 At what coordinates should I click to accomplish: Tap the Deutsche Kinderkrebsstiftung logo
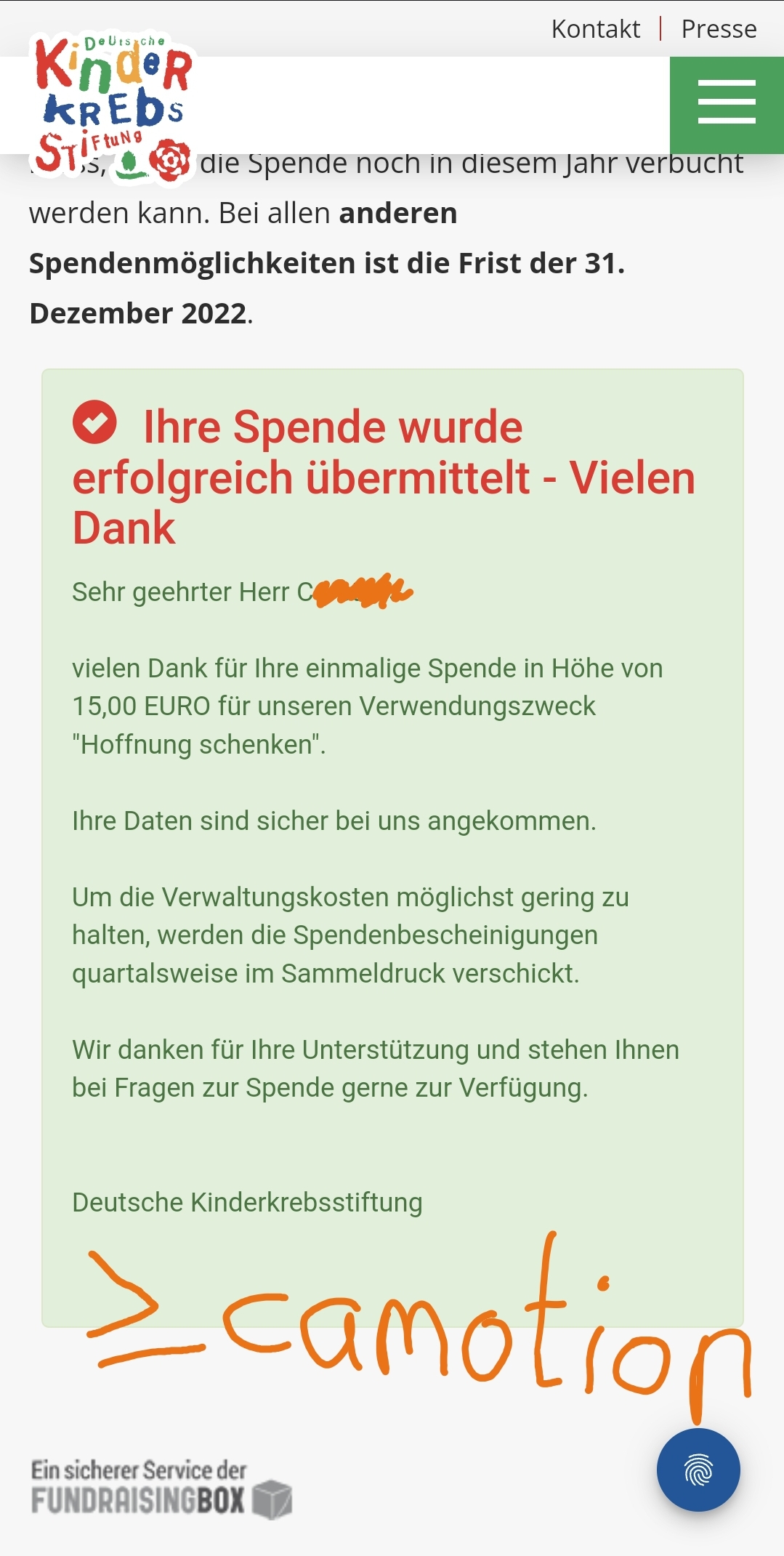[x=113, y=105]
